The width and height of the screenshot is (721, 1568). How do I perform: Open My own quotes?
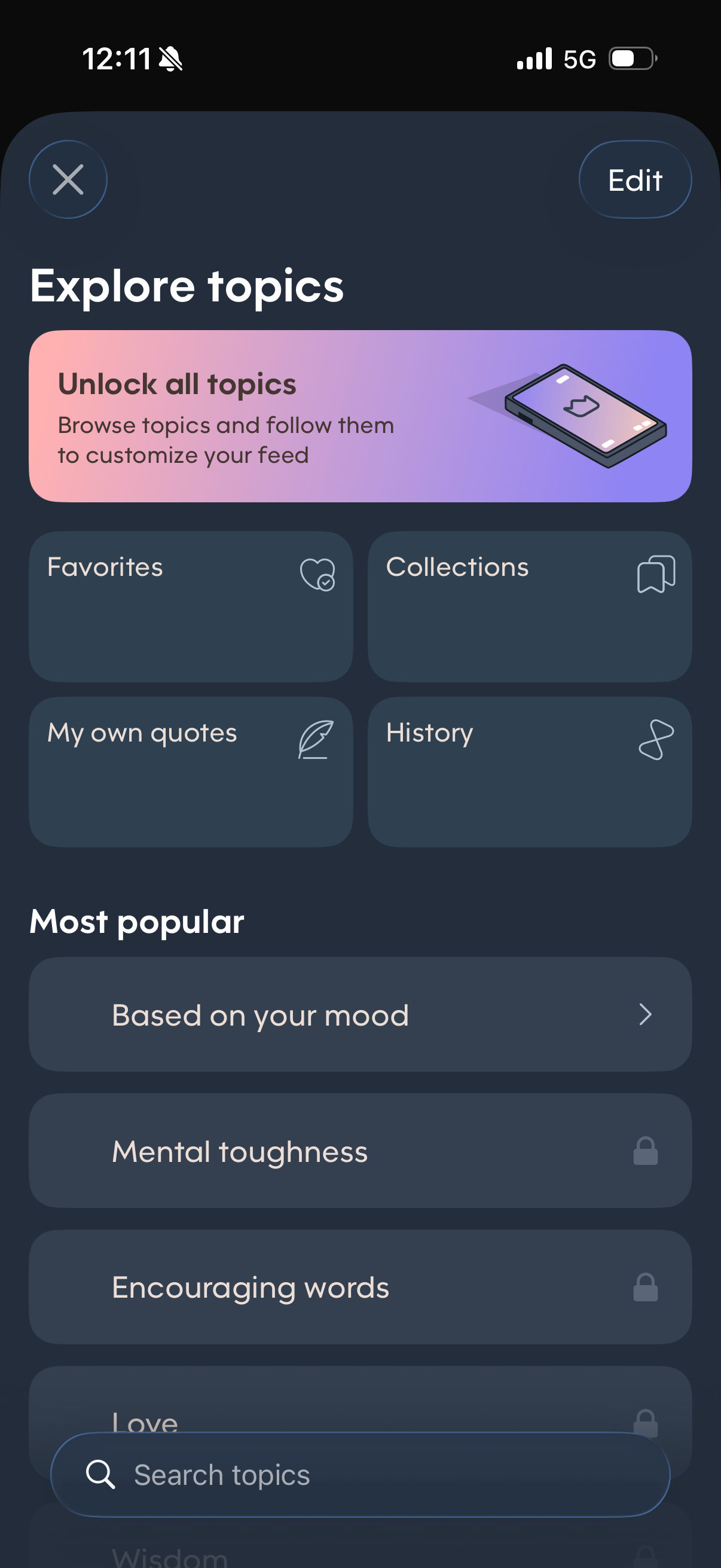click(191, 771)
